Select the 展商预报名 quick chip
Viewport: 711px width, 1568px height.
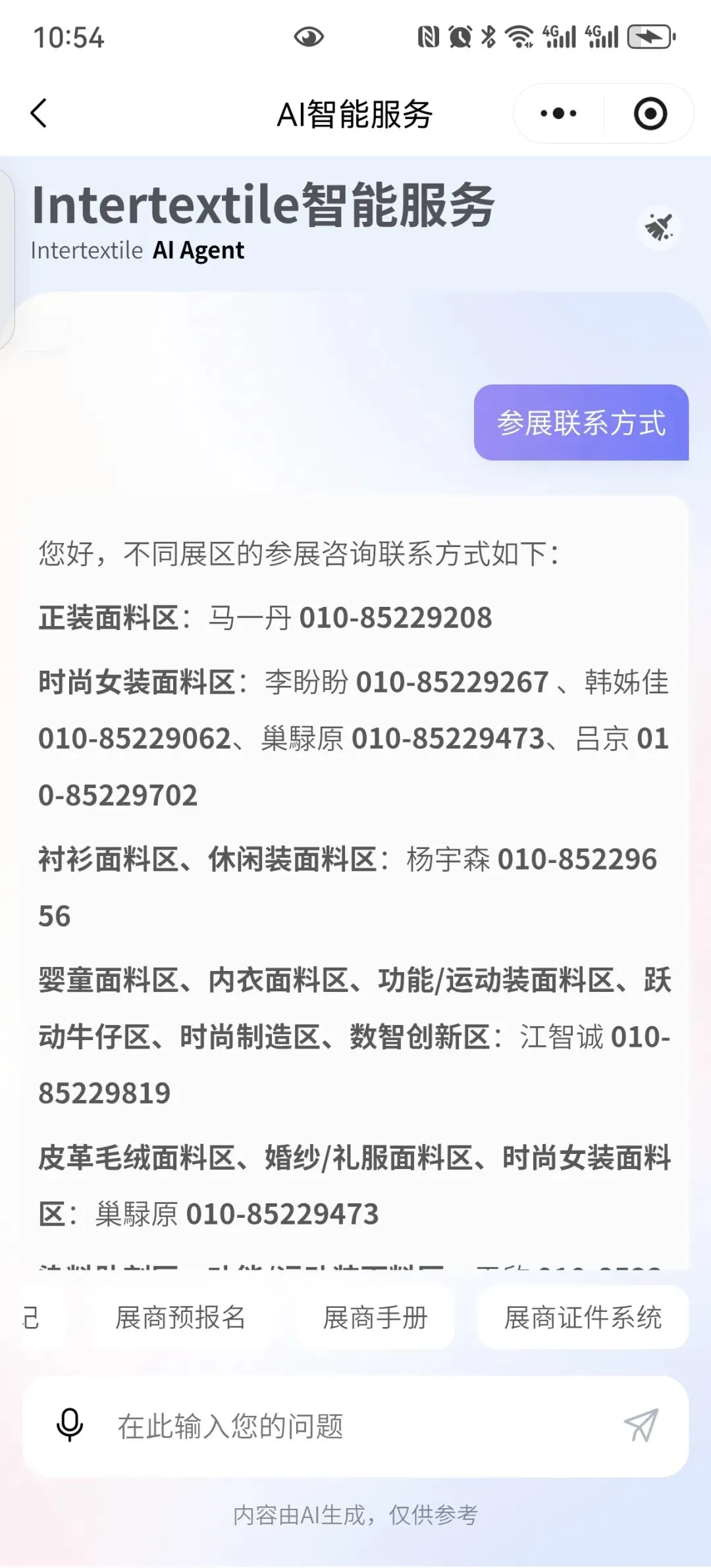[180, 1317]
